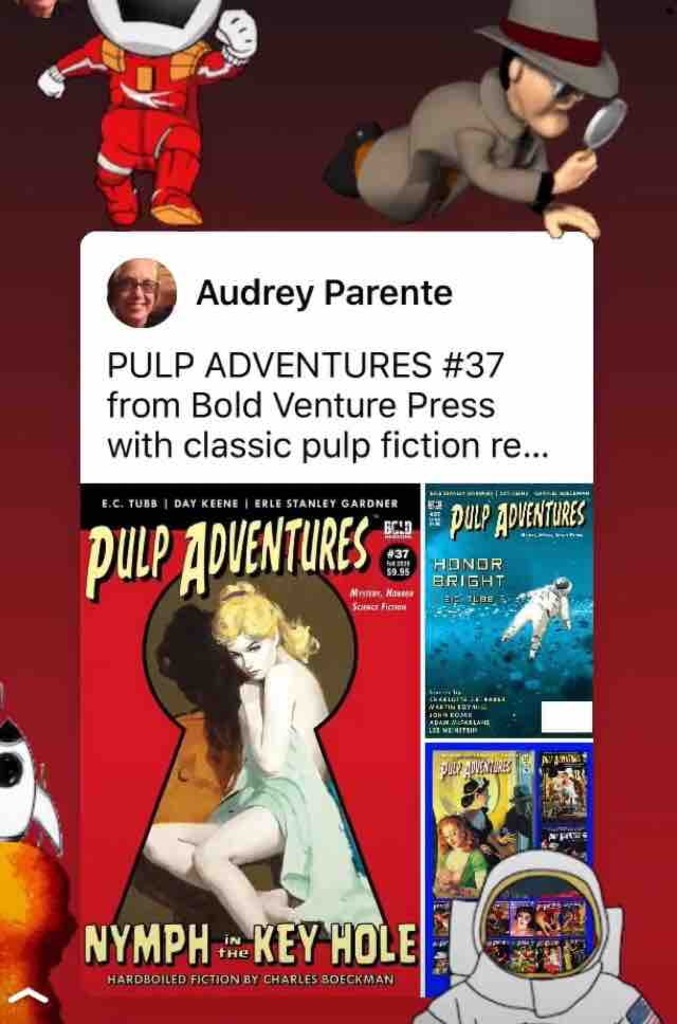Expand the upward chevron at the bottom
Screen dimensions: 677x1024
(33, 995)
